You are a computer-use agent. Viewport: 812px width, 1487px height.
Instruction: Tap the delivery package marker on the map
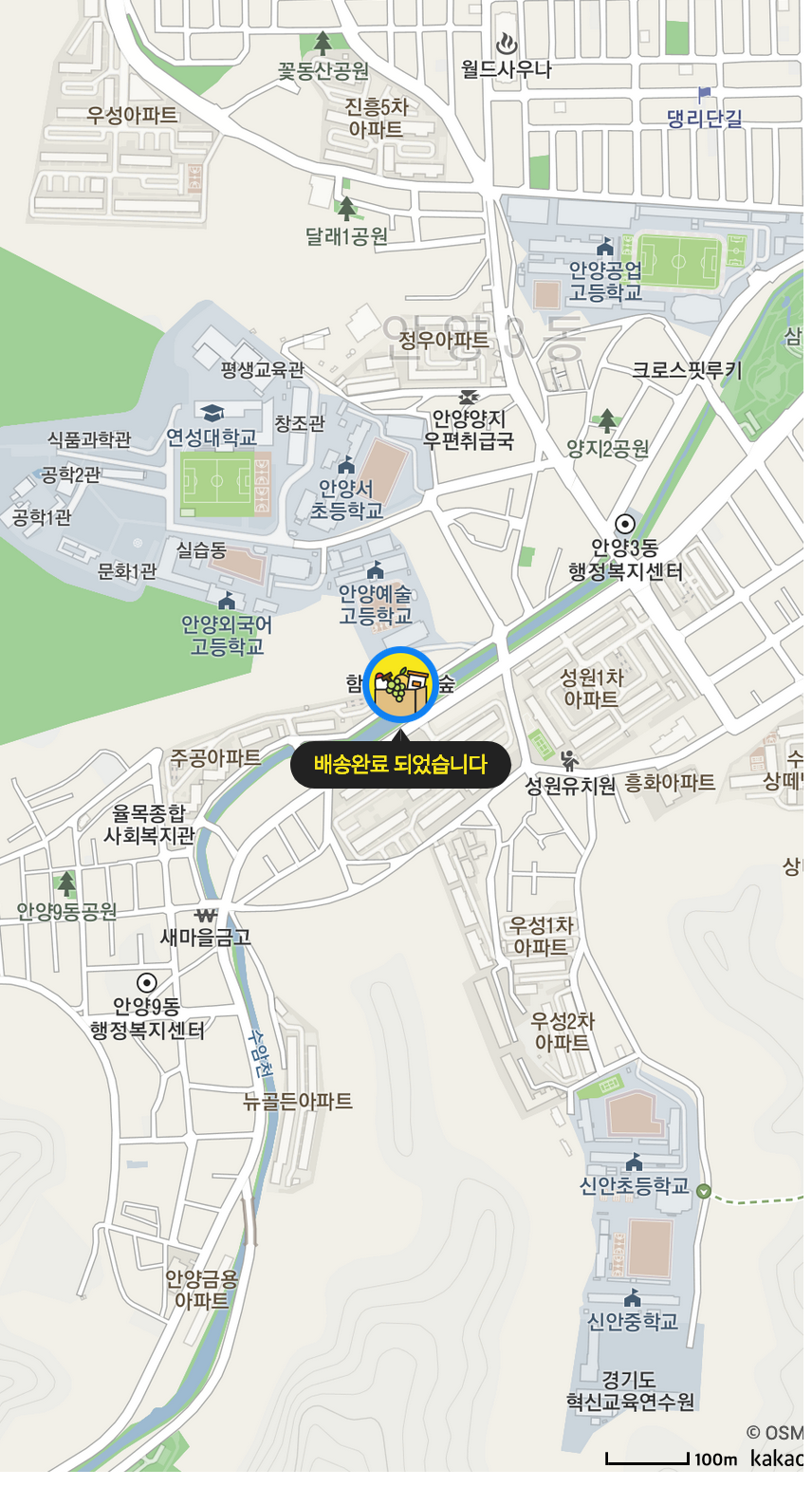[400, 685]
